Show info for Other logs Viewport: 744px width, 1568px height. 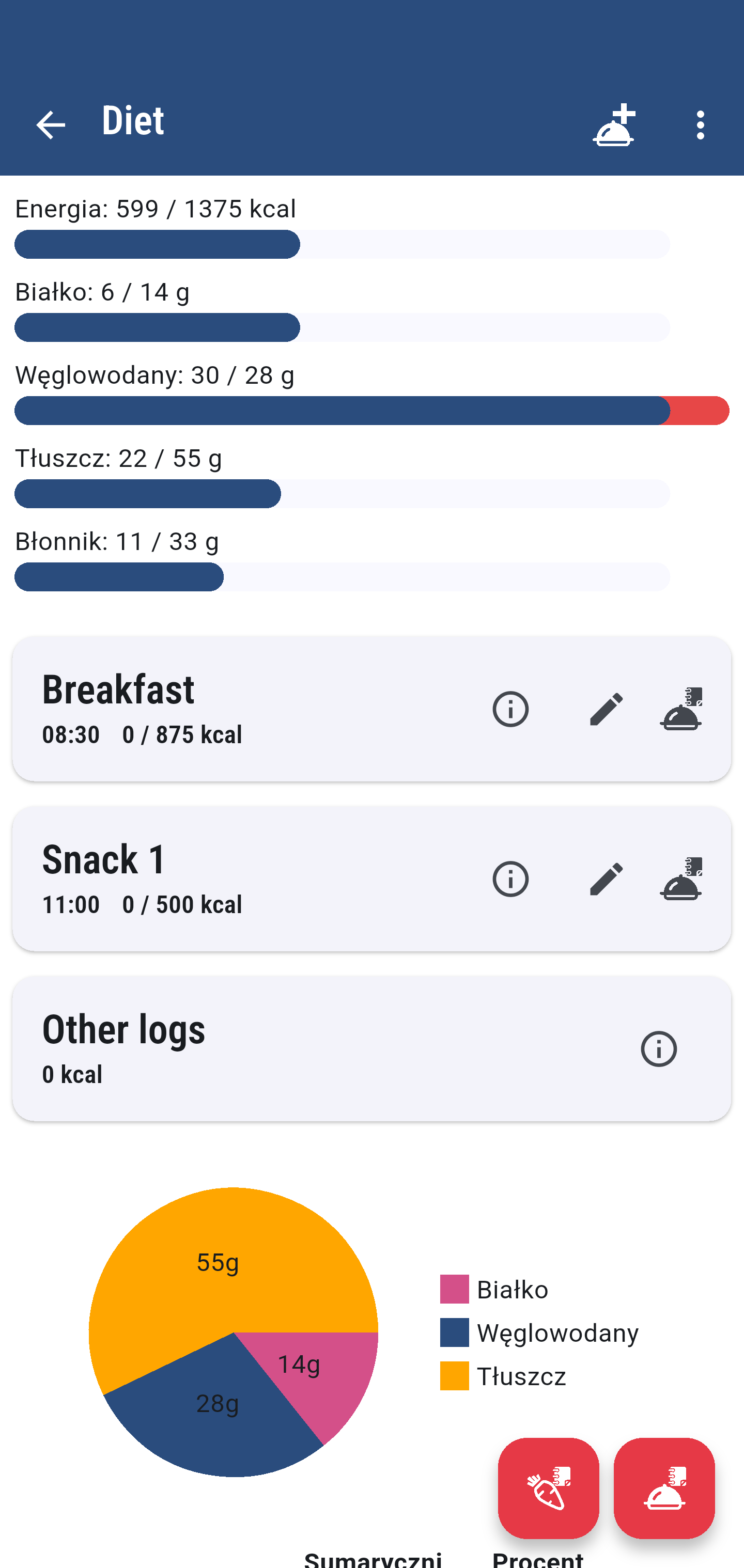pos(658,1048)
